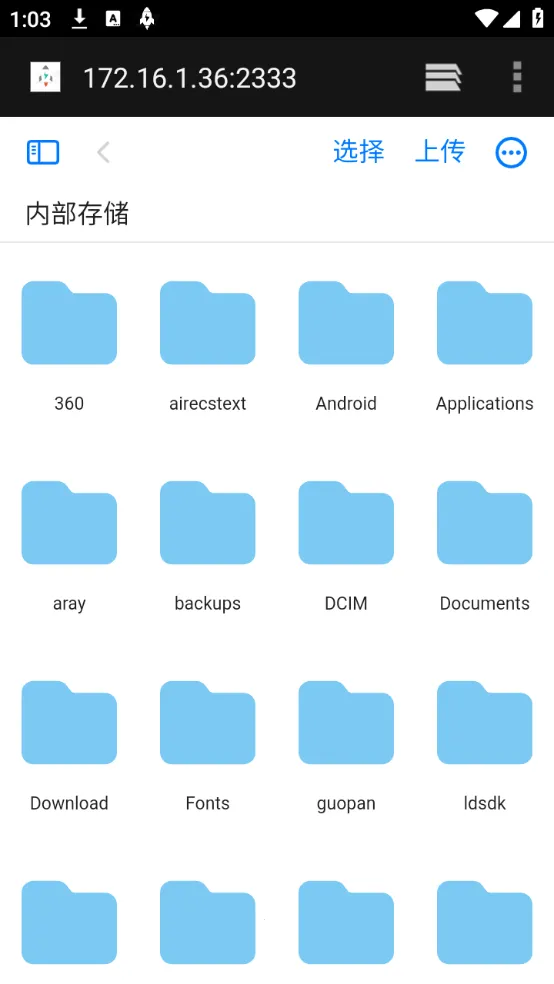Open the browser tabs switcher

(443, 78)
